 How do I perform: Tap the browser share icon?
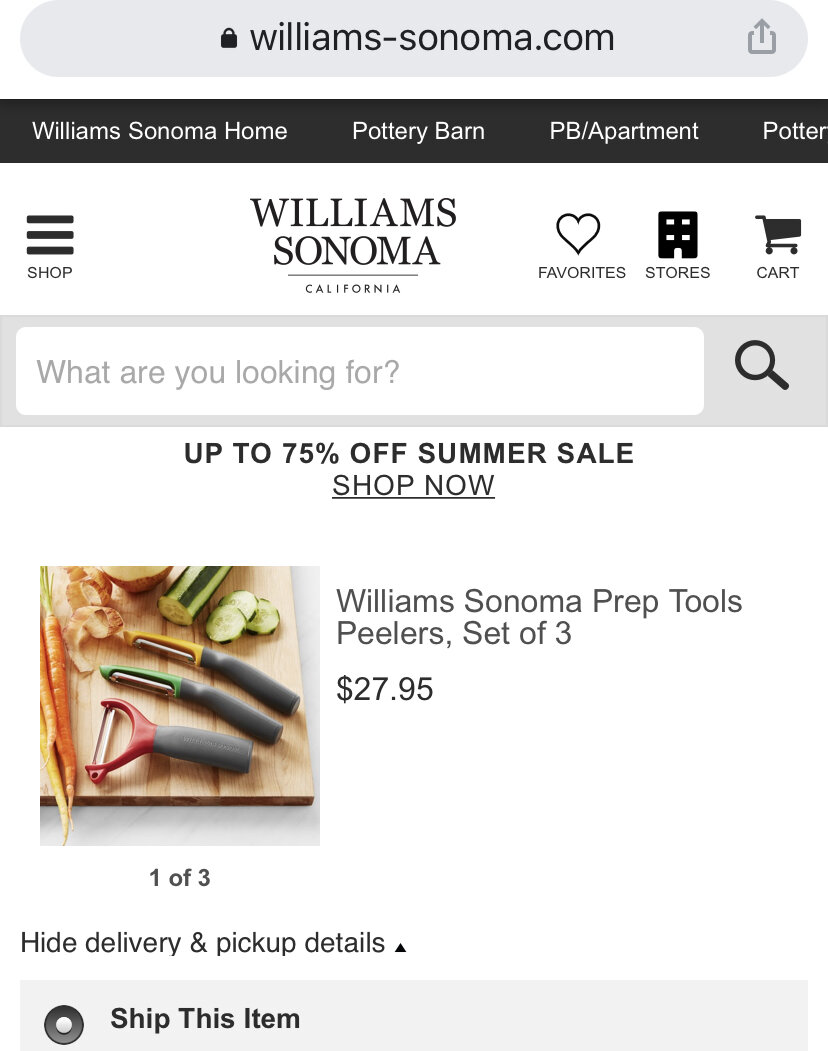click(761, 38)
